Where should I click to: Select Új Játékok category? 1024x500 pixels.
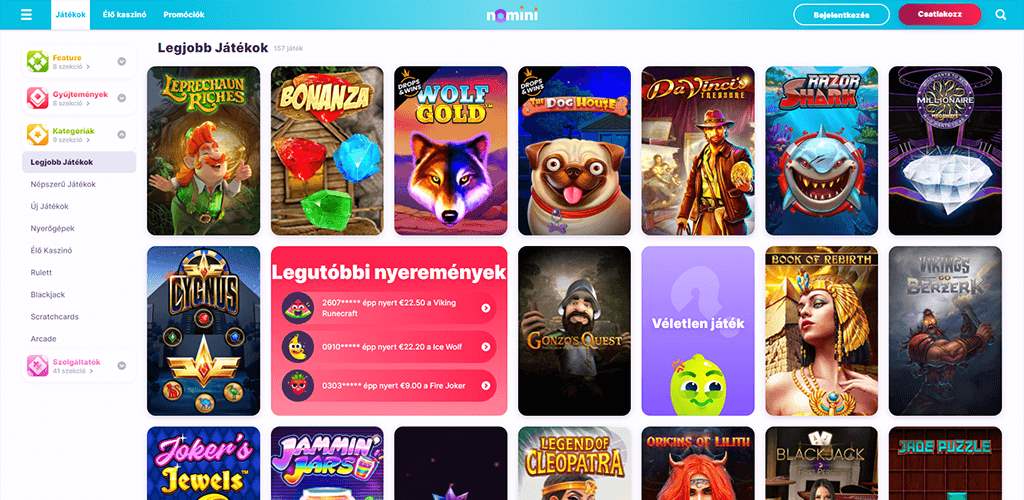50,206
